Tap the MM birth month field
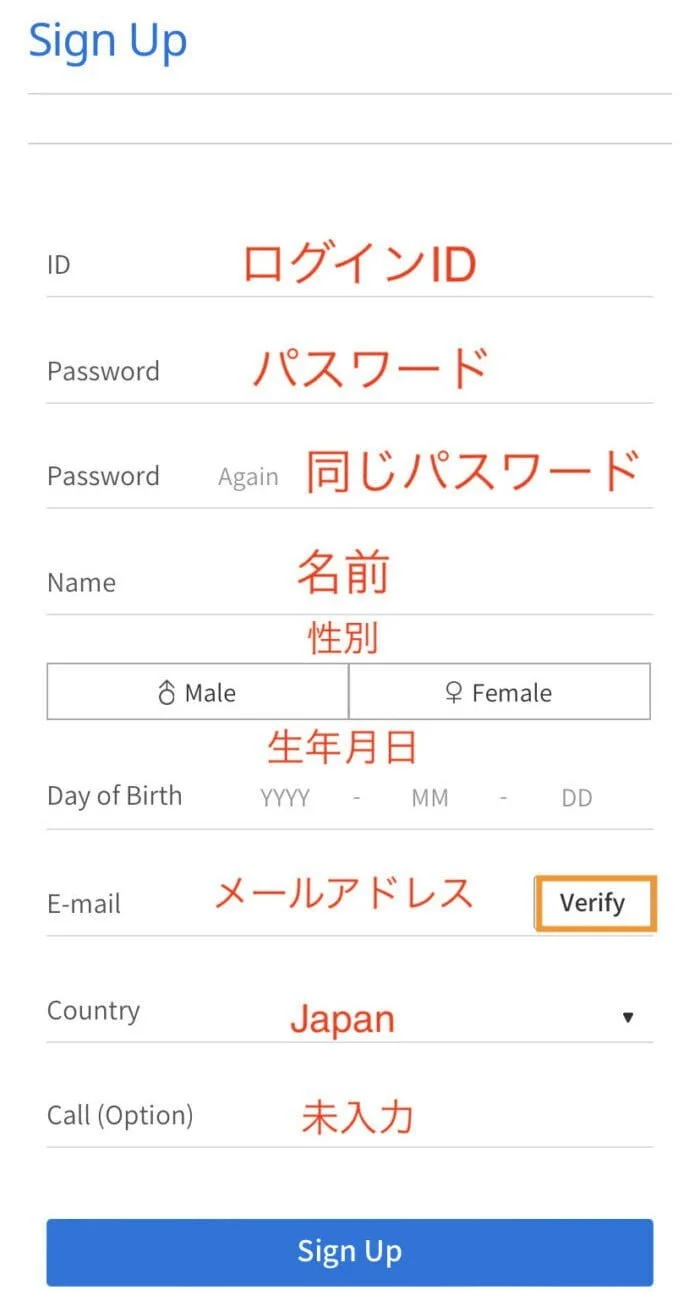 [430, 798]
